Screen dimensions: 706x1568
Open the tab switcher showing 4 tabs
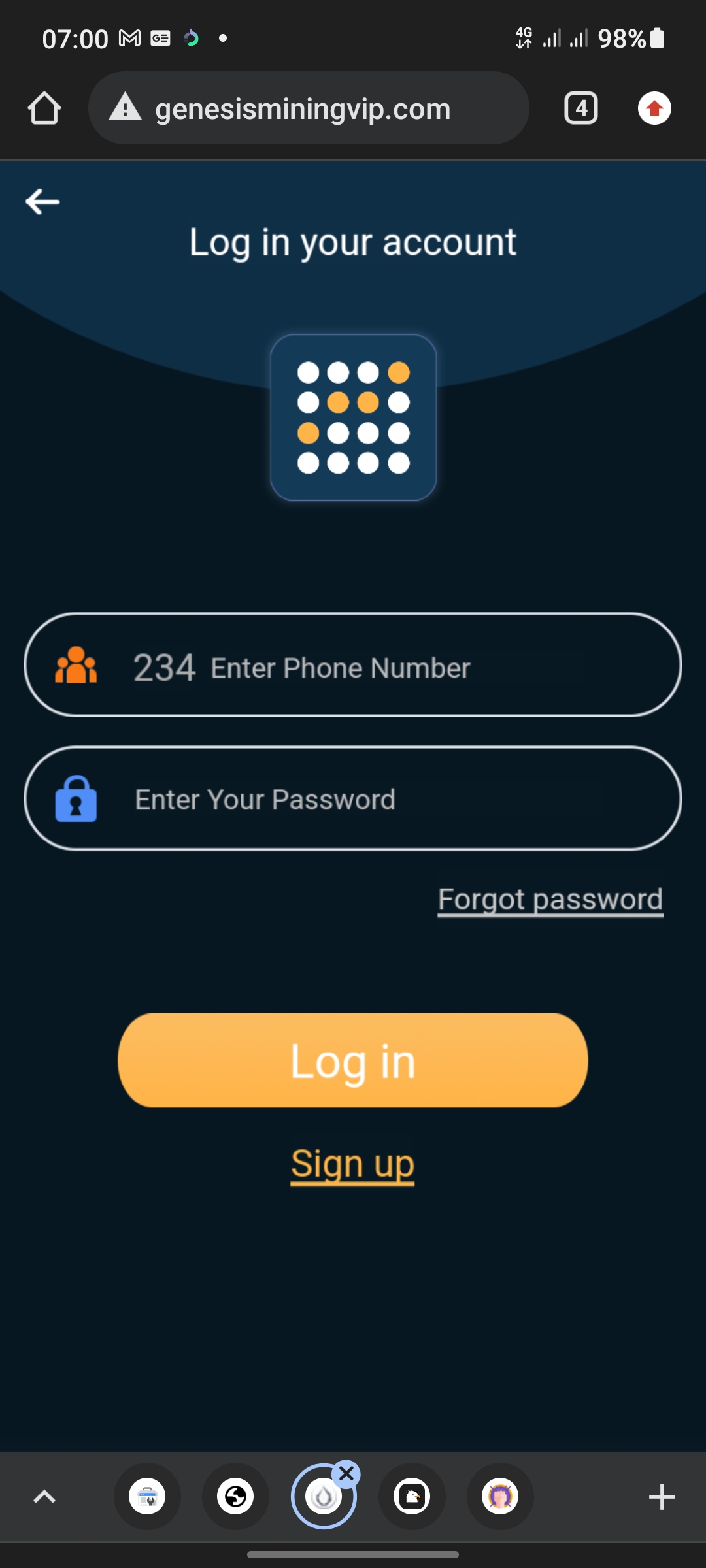click(581, 108)
